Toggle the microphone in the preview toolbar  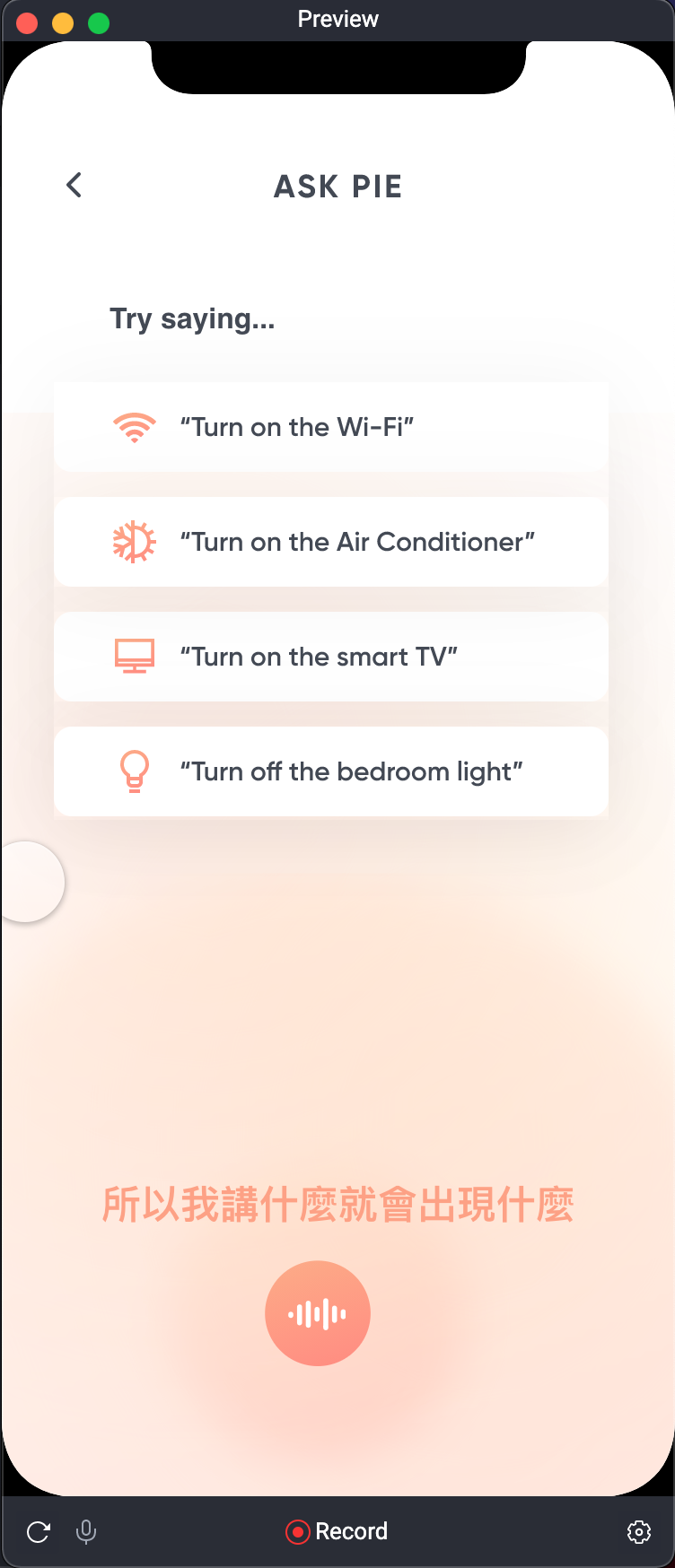(86, 1532)
